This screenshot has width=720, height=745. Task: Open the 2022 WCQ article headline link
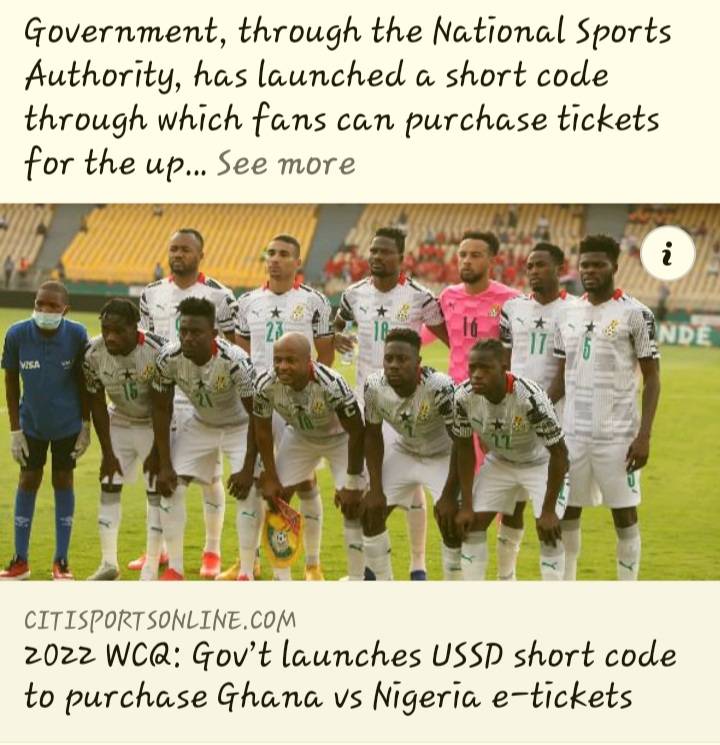click(x=349, y=677)
